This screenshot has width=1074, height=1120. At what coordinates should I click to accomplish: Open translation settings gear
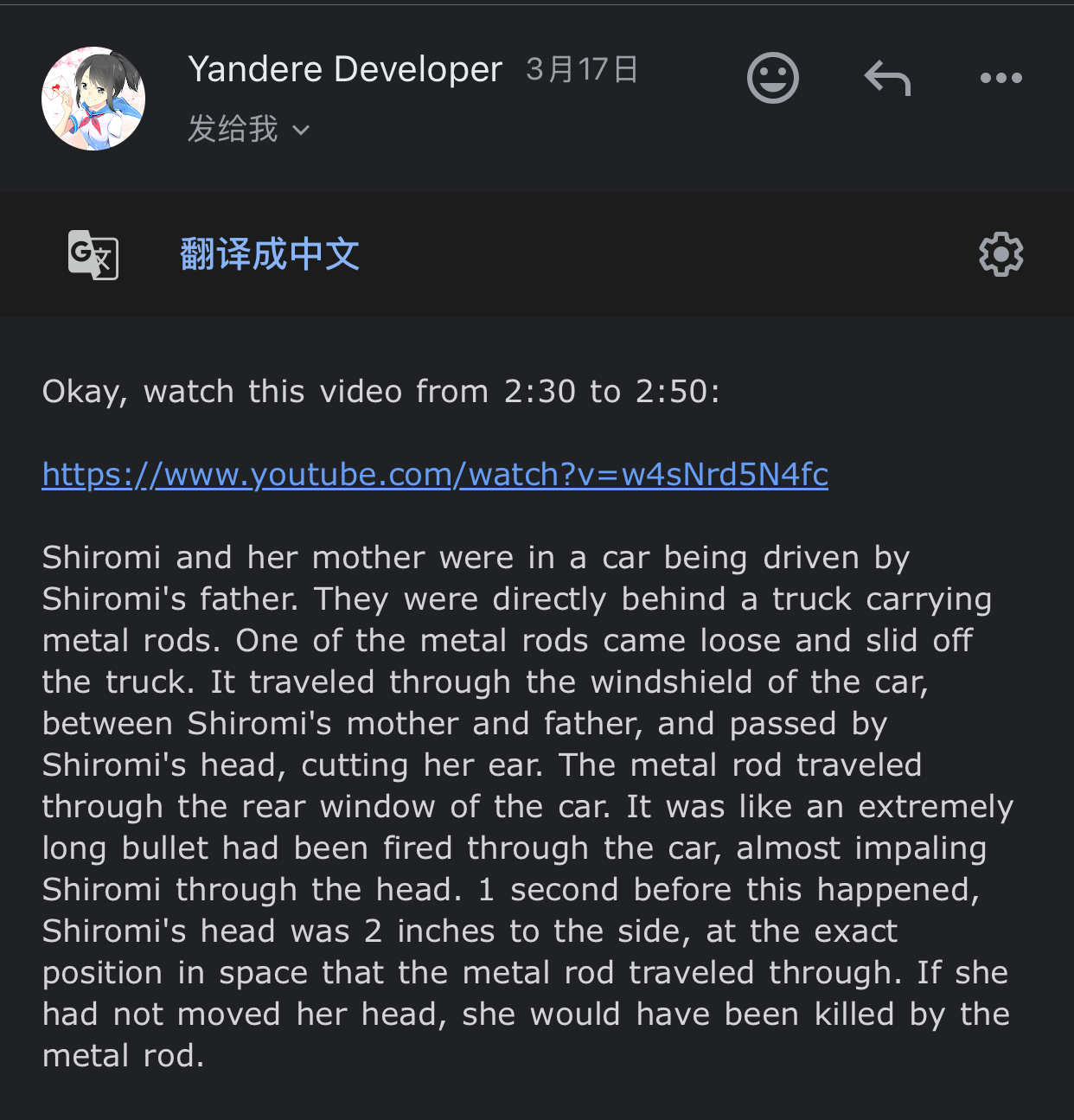pos(1000,254)
